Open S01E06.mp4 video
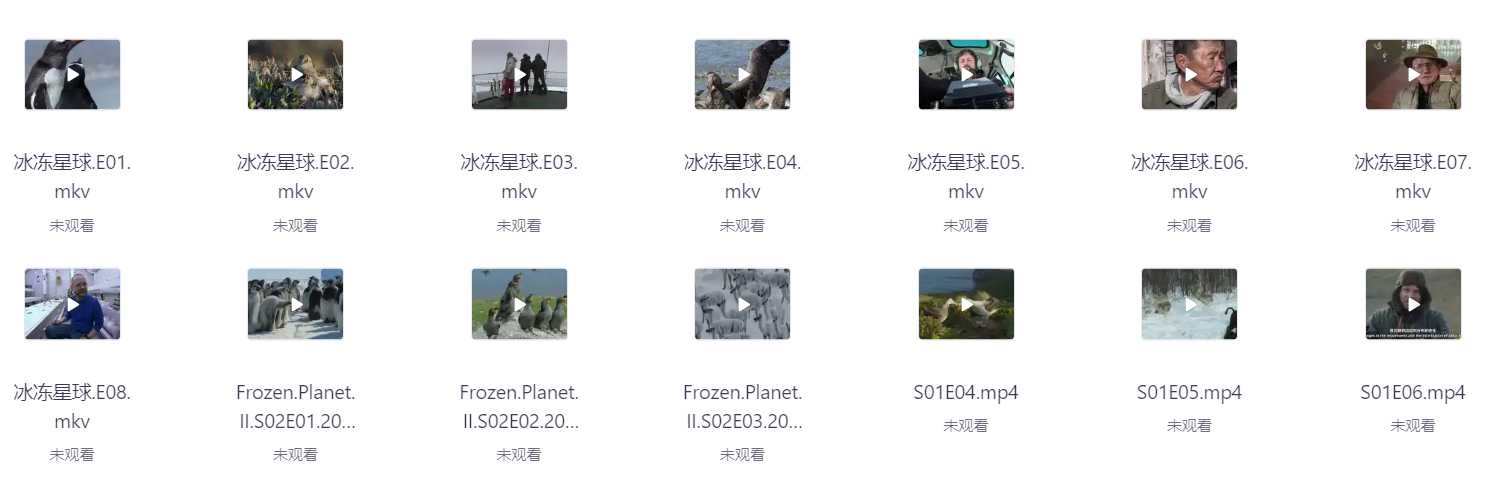 click(x=1414, y=303)
